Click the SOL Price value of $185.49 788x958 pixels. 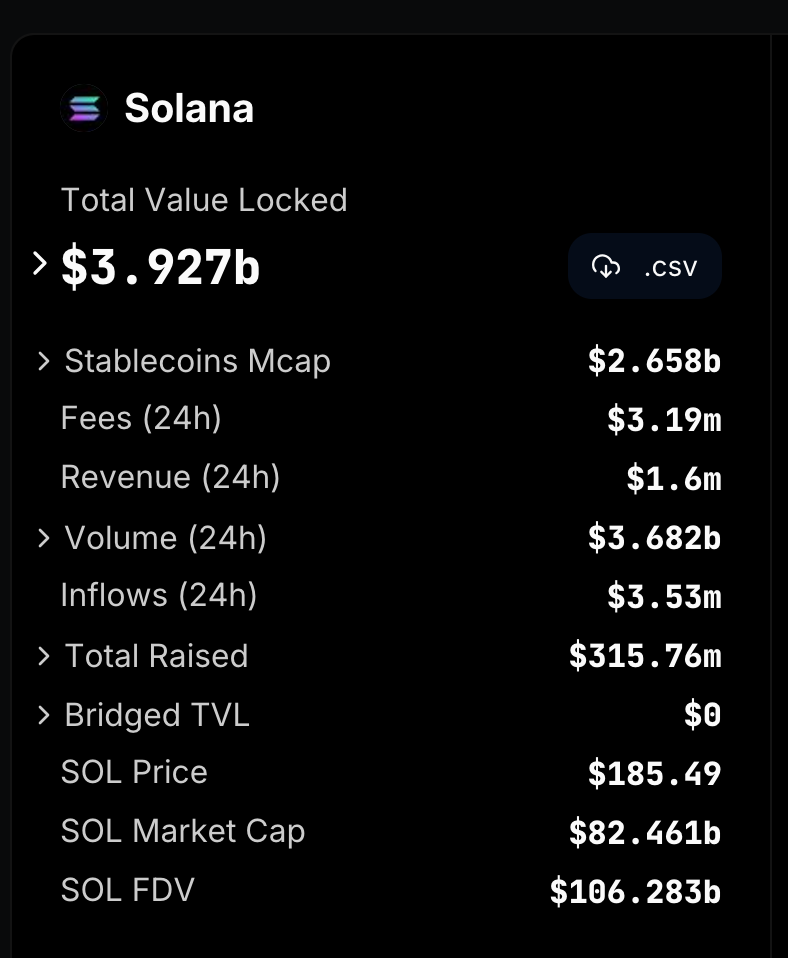click(655, 771)
